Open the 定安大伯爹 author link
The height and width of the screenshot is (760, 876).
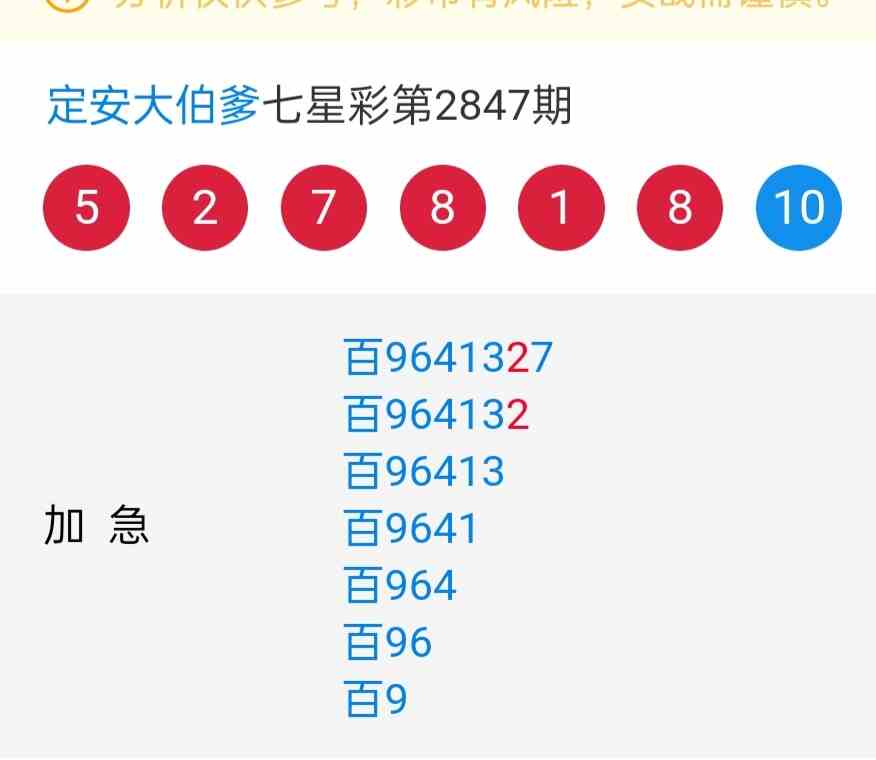point(153,106)
